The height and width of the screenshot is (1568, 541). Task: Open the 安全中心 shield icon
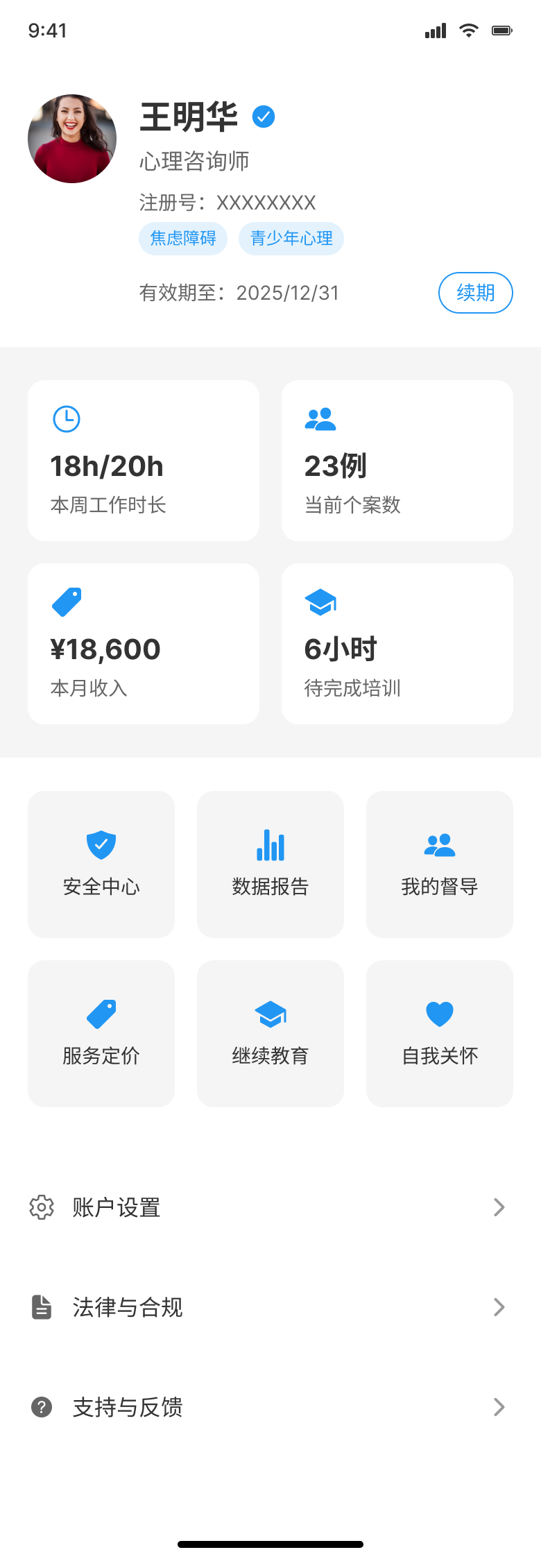pos(101,844)
